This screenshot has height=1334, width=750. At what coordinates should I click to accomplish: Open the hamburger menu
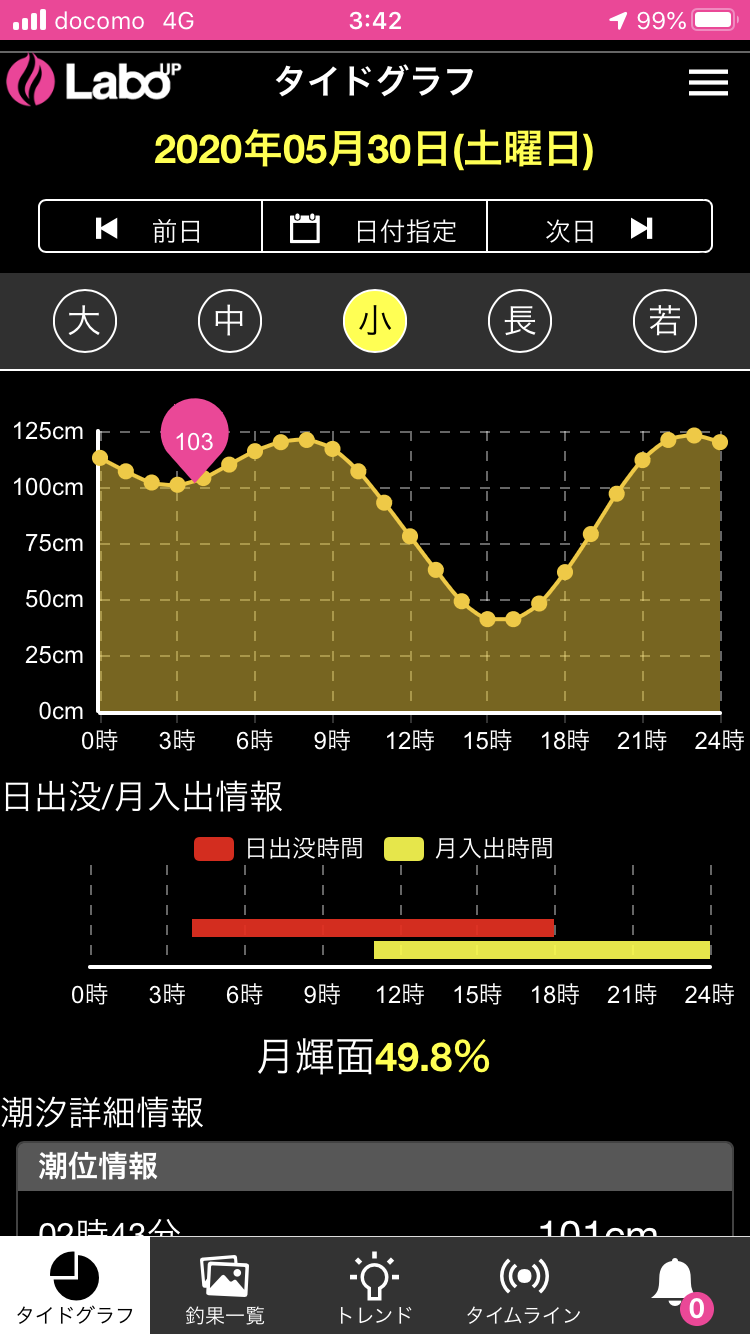point(708,82)
